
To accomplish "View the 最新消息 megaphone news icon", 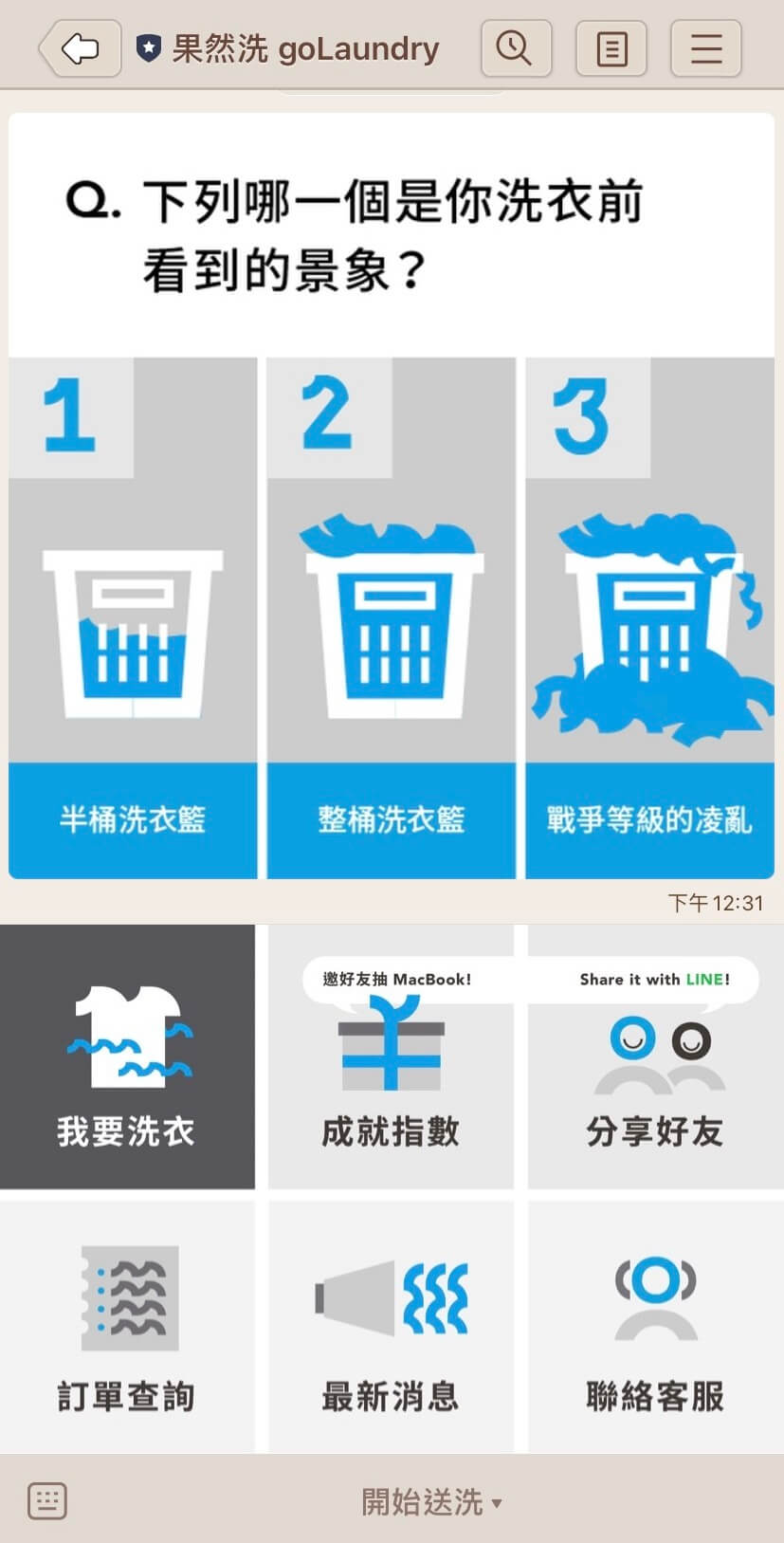I will pos(391,1299).
